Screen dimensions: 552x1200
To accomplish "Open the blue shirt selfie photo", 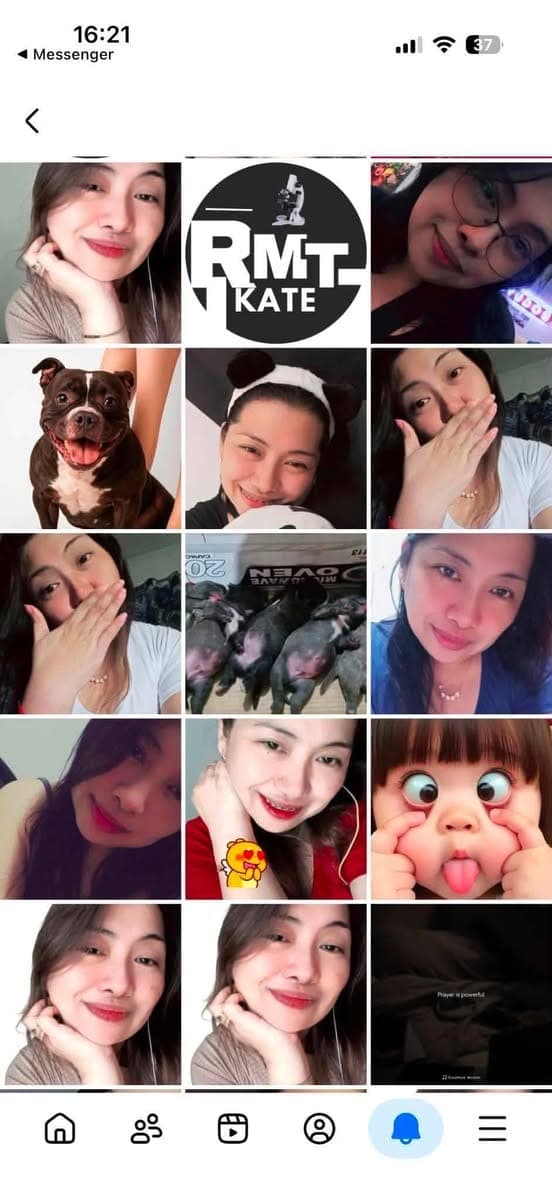I will (461, 623).
